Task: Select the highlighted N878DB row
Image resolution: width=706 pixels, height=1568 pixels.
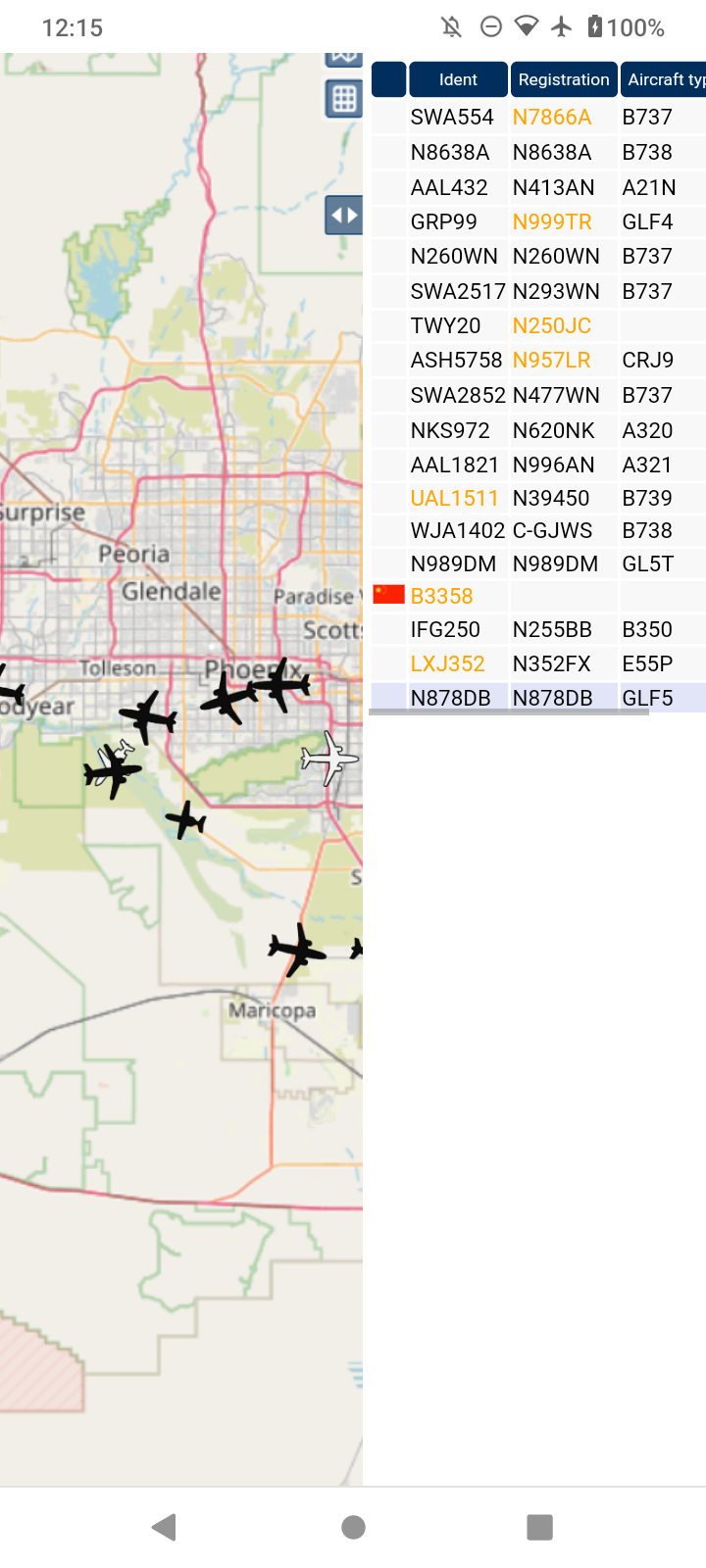Action: coord(538,698)
